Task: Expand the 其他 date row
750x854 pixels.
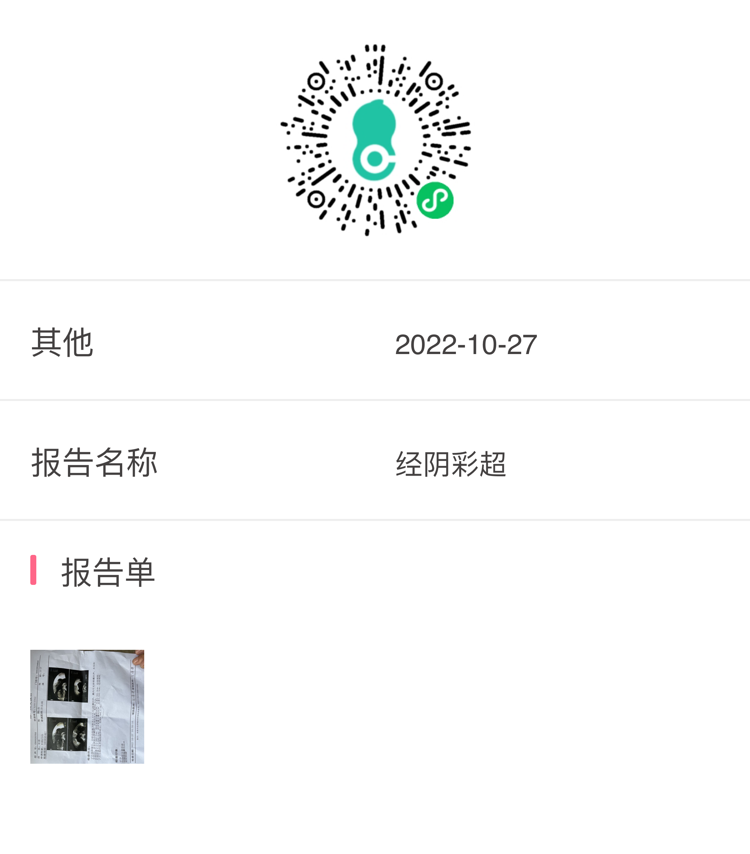Action: 375,343
